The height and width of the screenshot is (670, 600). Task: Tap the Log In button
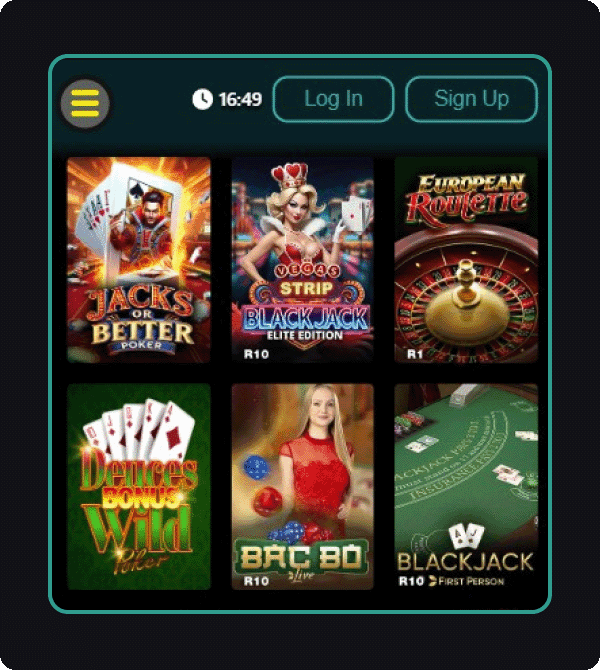tap(333, 99)
